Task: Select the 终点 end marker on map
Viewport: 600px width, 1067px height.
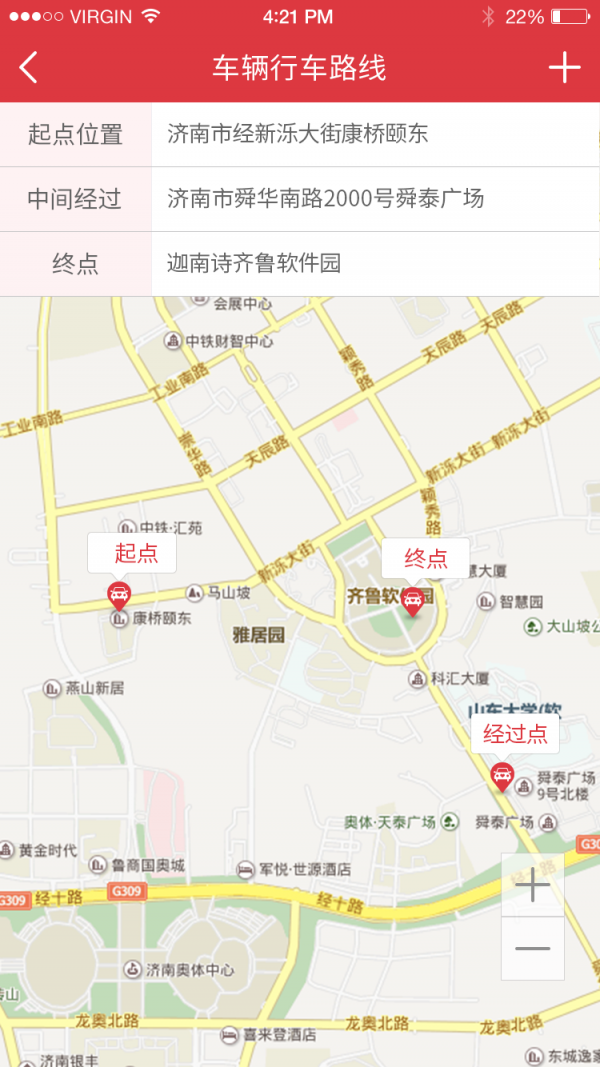Action: coord(412,602)
